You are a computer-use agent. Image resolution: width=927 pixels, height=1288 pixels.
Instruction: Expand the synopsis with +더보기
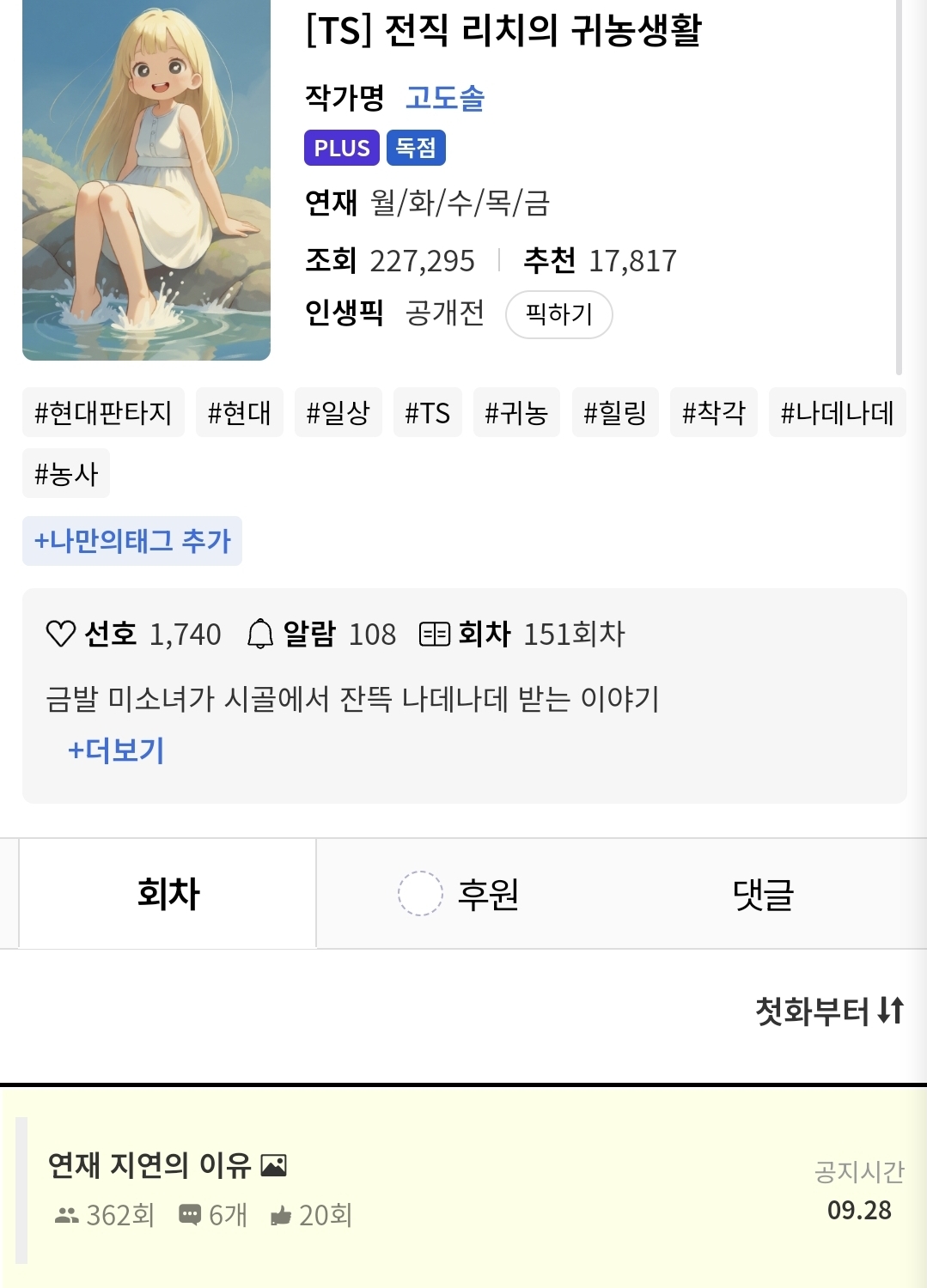[116, 750]
